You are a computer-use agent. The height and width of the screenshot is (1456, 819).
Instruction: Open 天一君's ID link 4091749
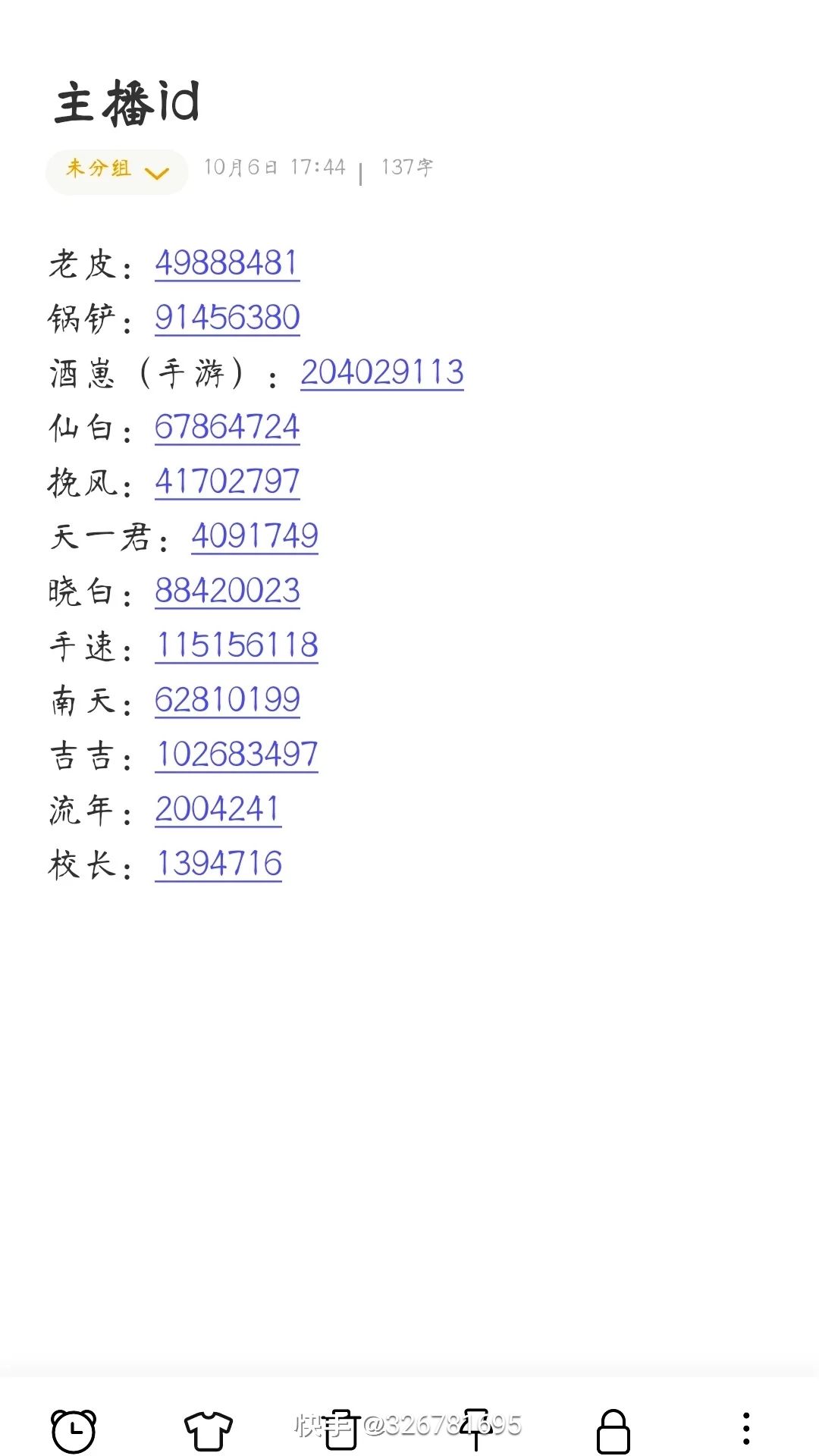point(254,536)
